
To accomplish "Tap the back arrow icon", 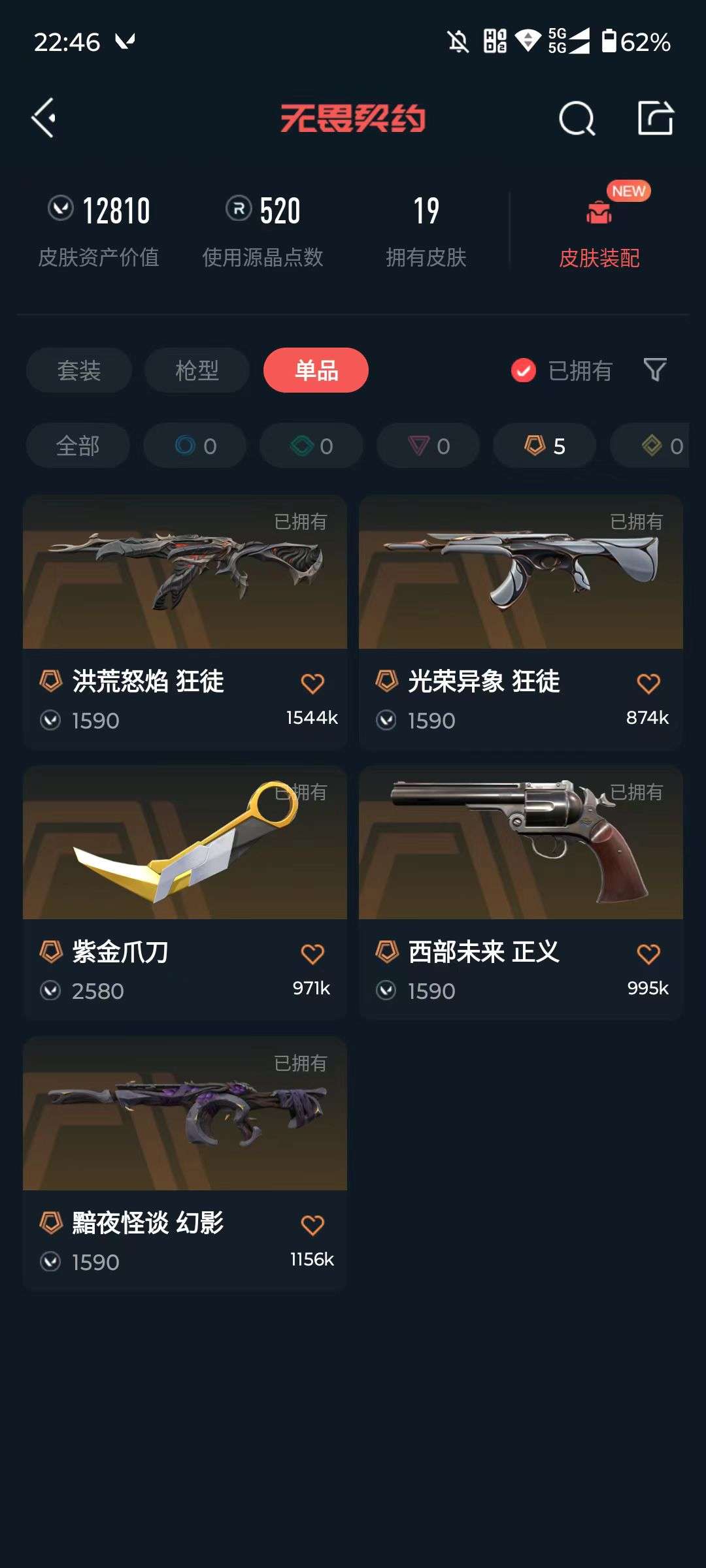I will click(x=43, y=118).
